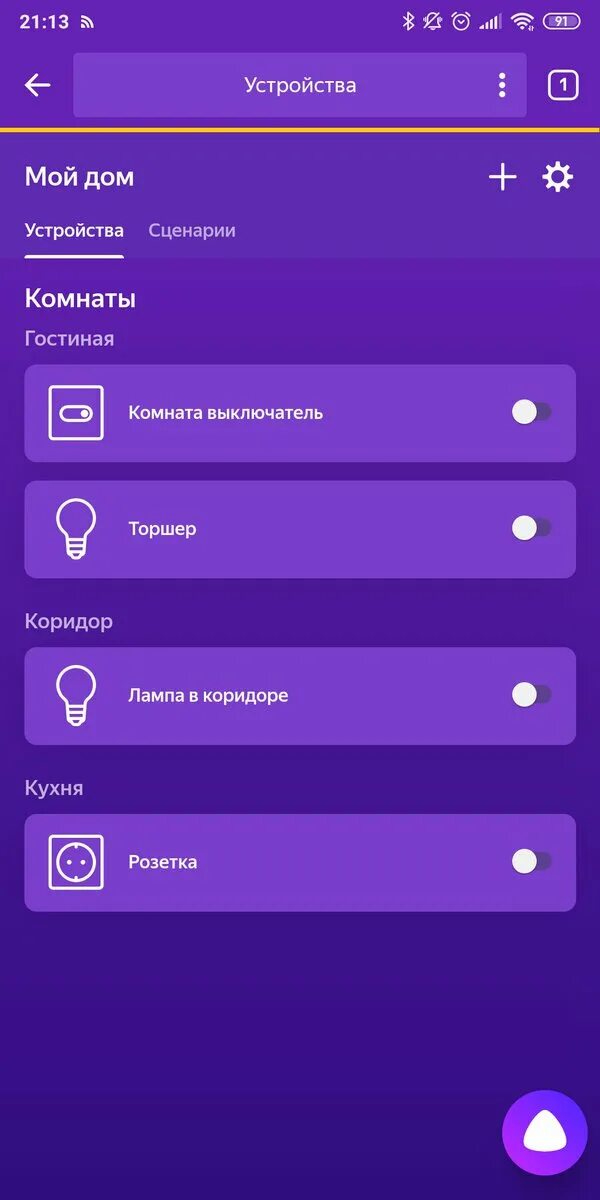Enable the Лампа в коридоре toggle
The height and width of the screenshot is (1200, 600).
click(531, 695)
